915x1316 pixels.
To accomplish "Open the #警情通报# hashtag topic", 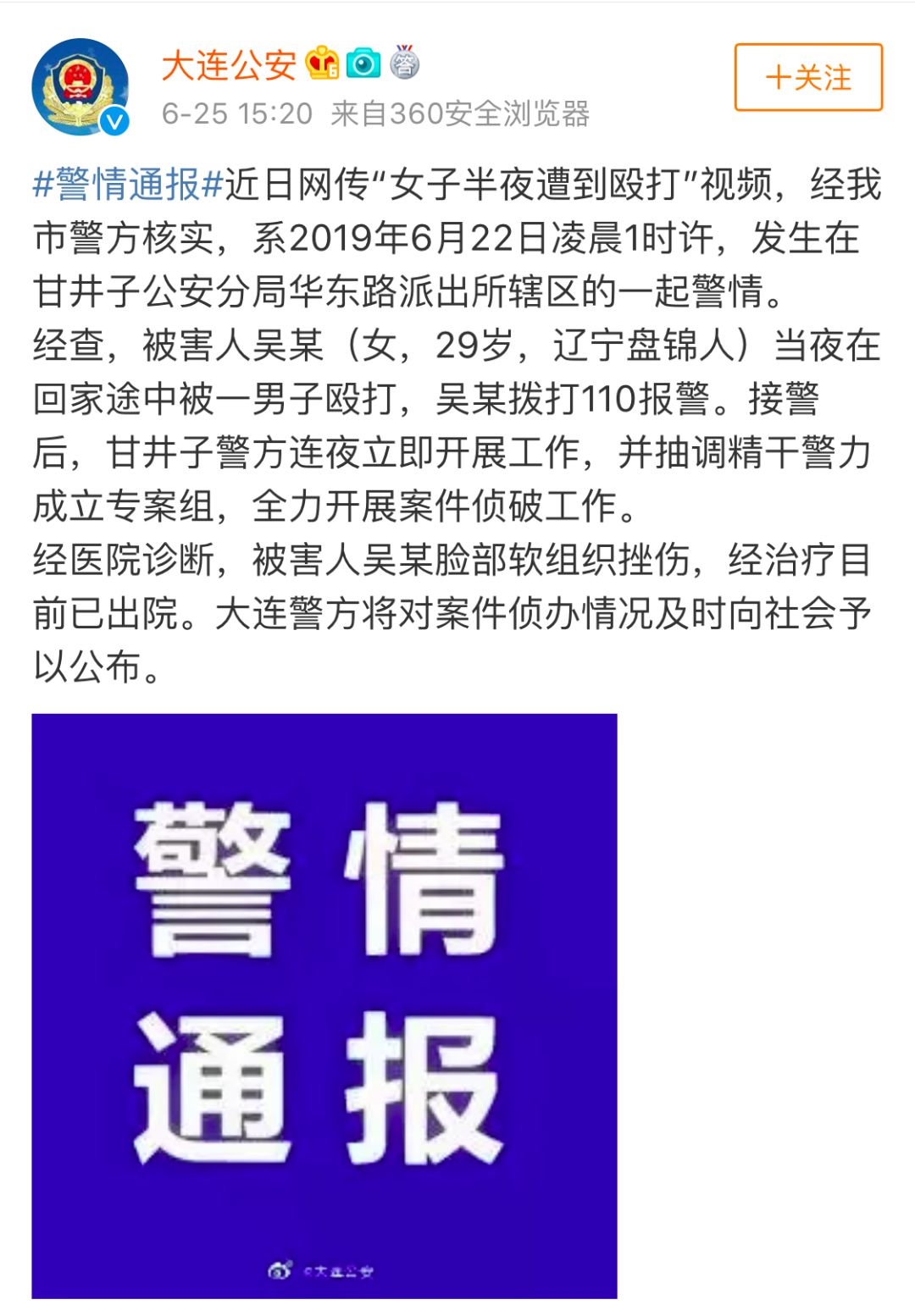I will click(128, 184).
